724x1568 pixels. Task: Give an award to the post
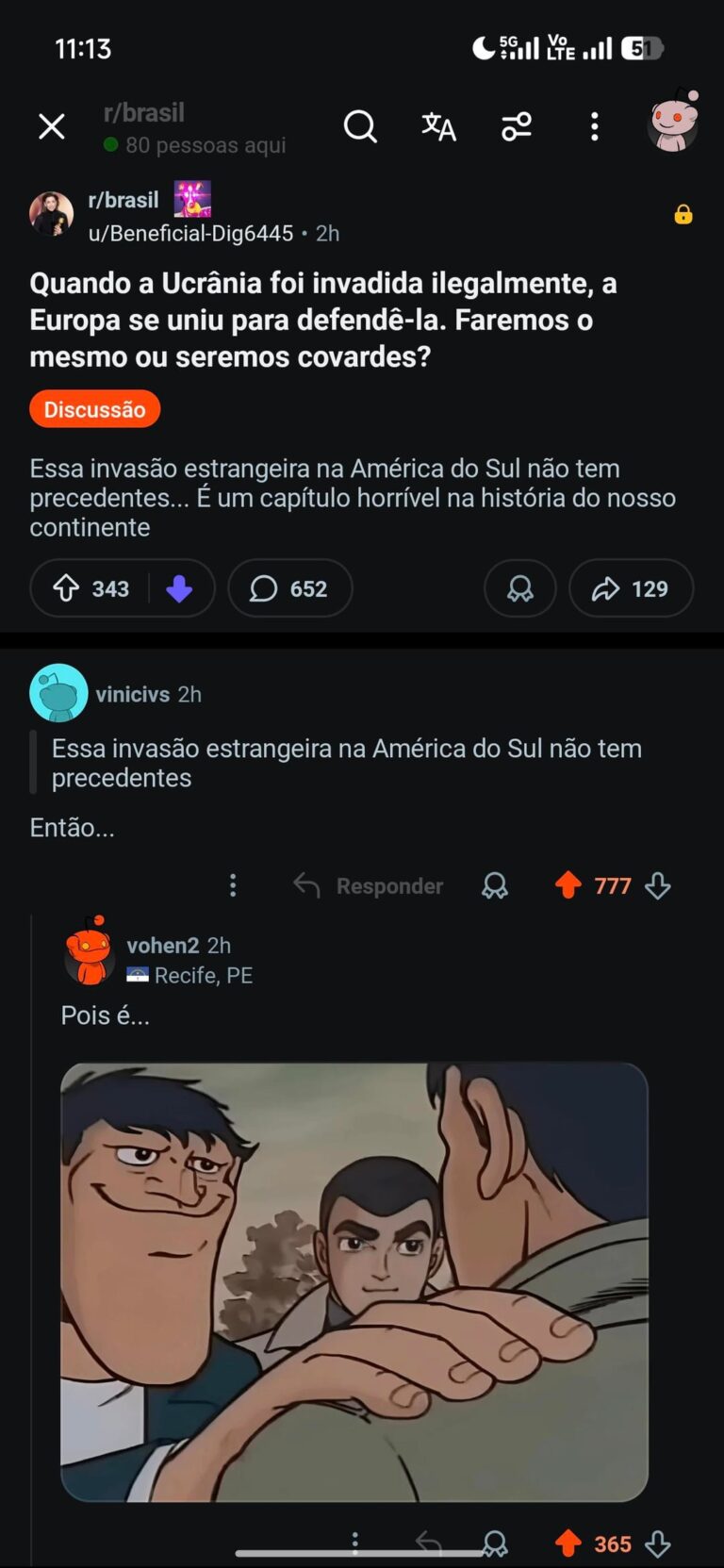[519, 588]
